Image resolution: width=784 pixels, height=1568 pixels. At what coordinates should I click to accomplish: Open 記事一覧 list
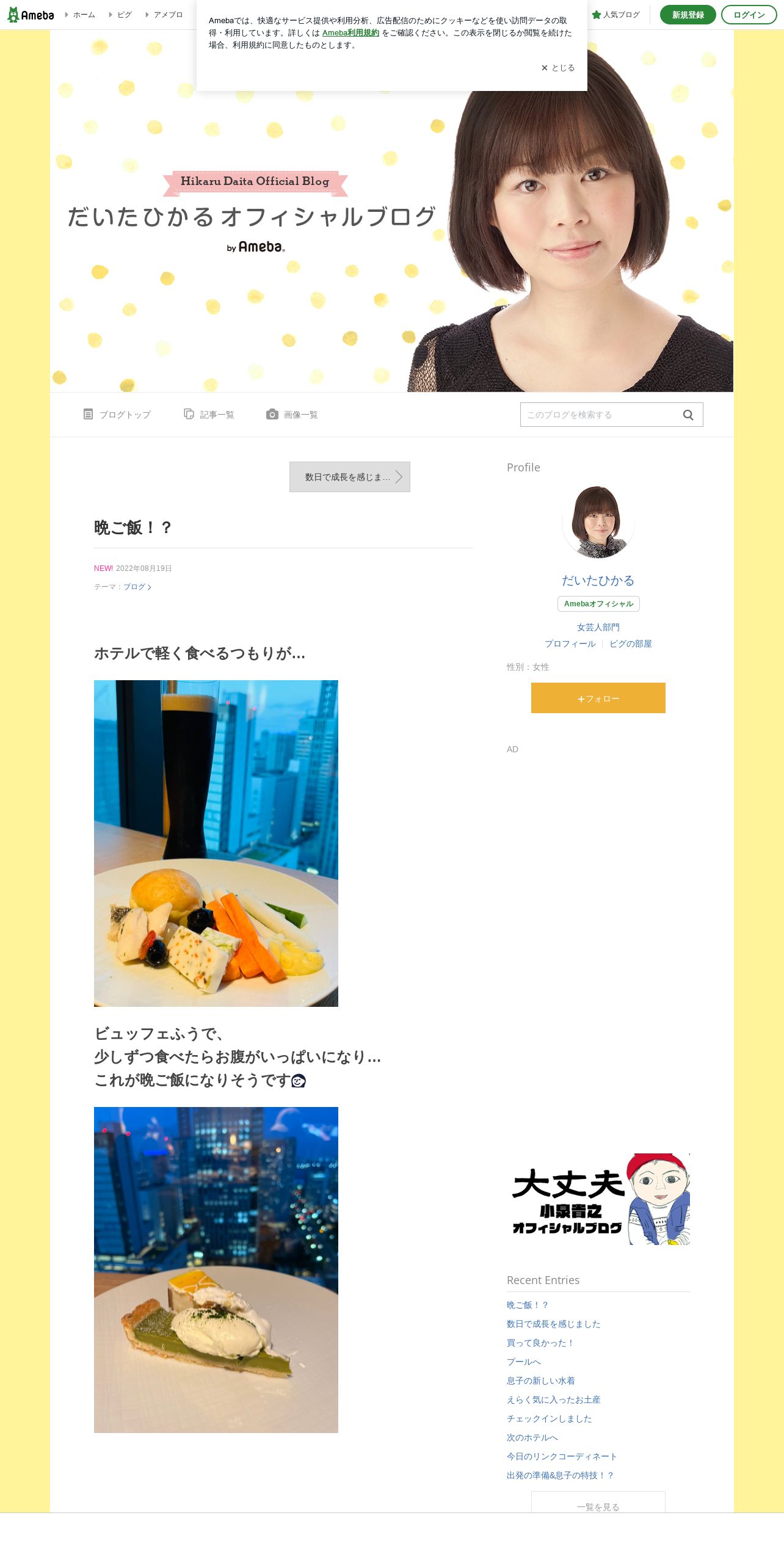point(209,415)
